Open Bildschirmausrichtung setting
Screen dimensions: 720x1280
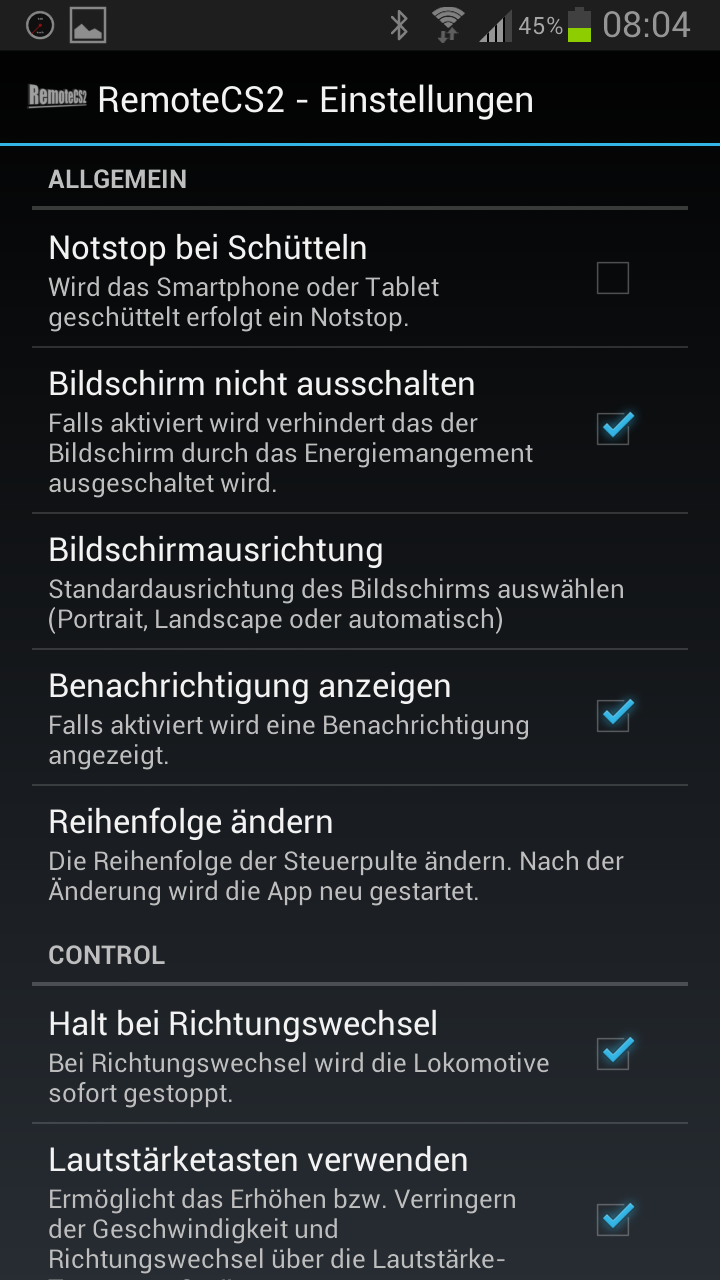360,582
